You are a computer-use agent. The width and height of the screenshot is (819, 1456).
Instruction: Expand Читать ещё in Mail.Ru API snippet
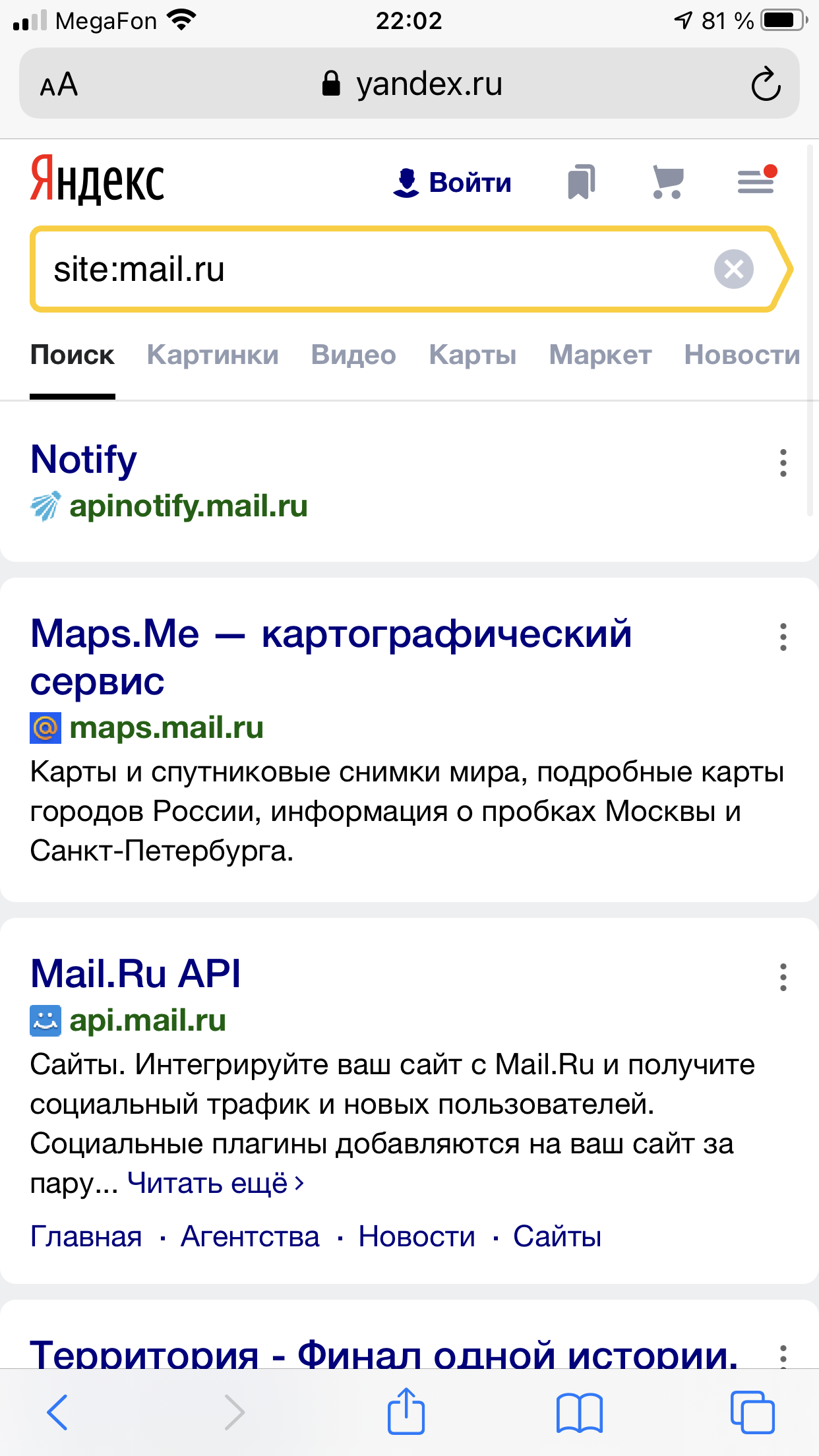point(216,1183)
